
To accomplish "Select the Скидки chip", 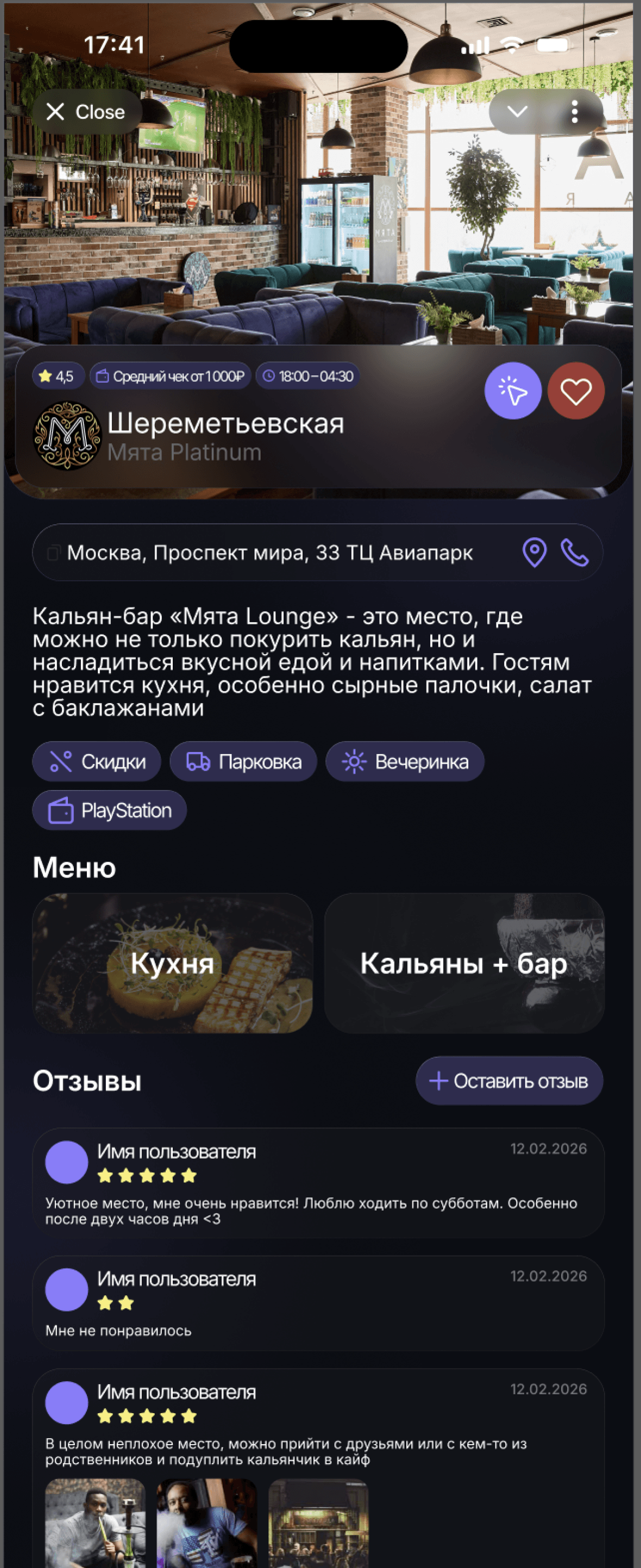I will coord(97,762).
